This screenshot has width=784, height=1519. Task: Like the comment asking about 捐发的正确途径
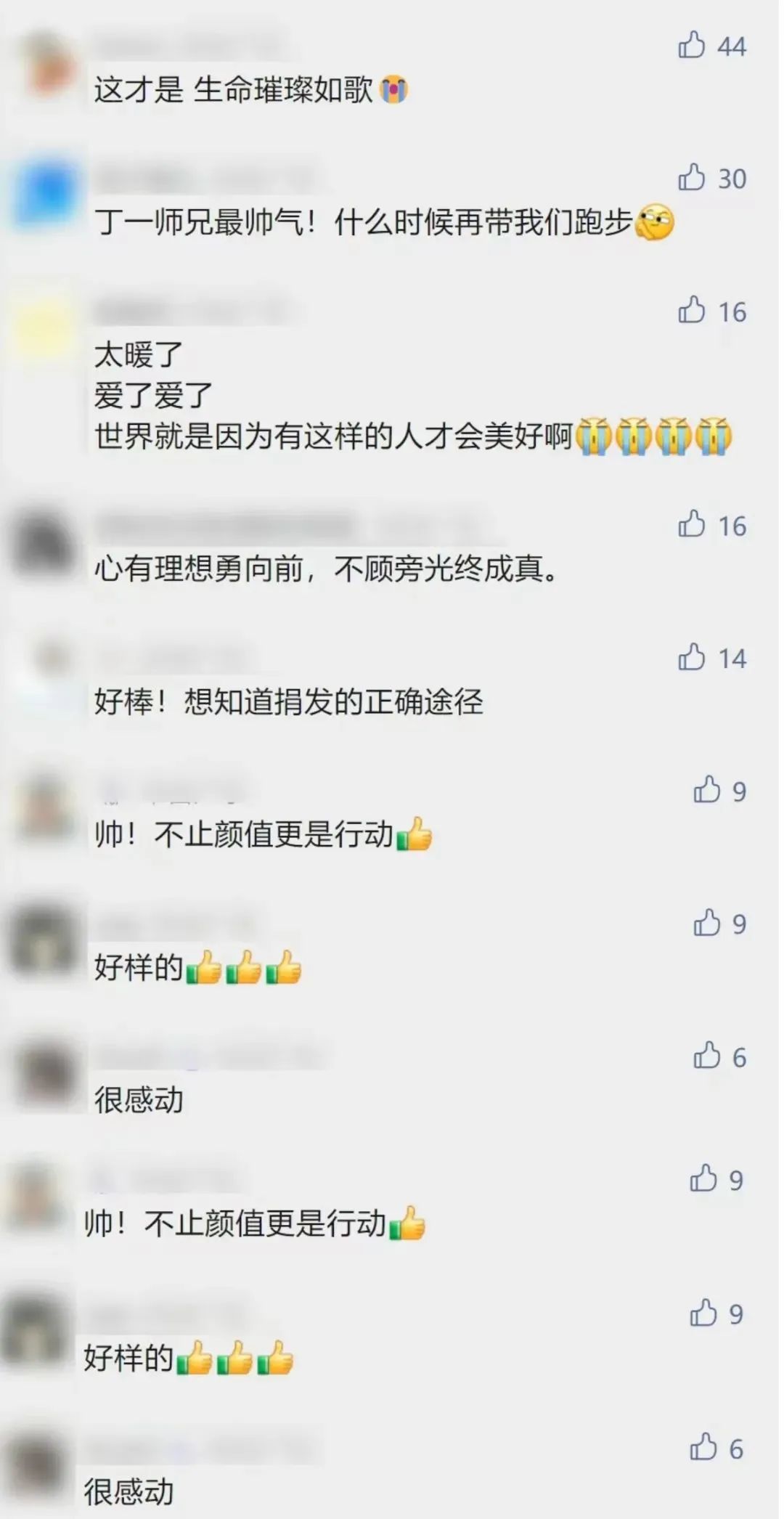pos(691,658)
